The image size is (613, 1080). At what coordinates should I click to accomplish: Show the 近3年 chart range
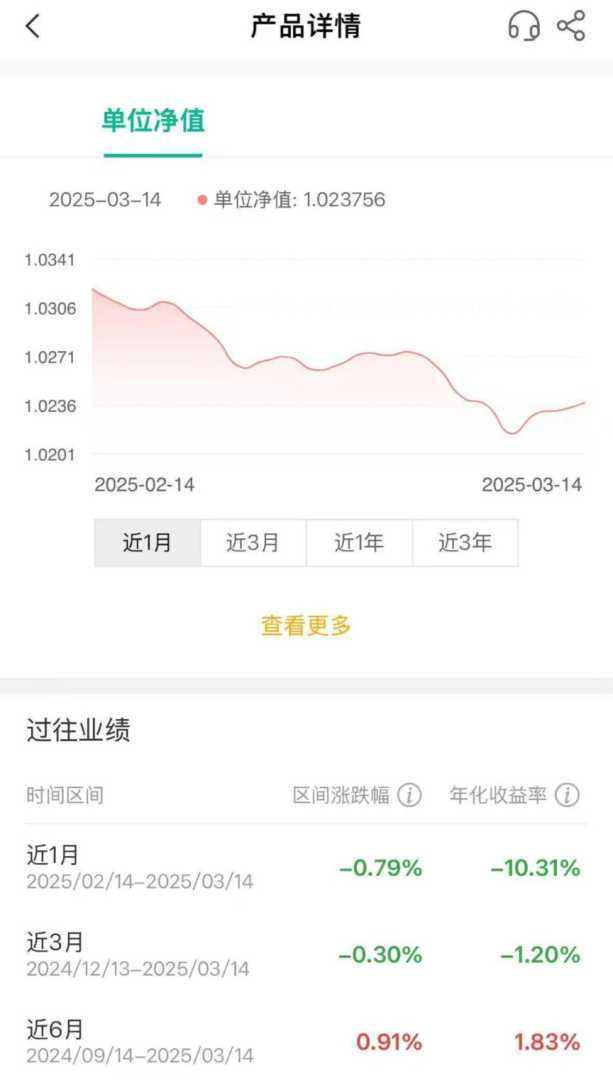coord(465,543)
